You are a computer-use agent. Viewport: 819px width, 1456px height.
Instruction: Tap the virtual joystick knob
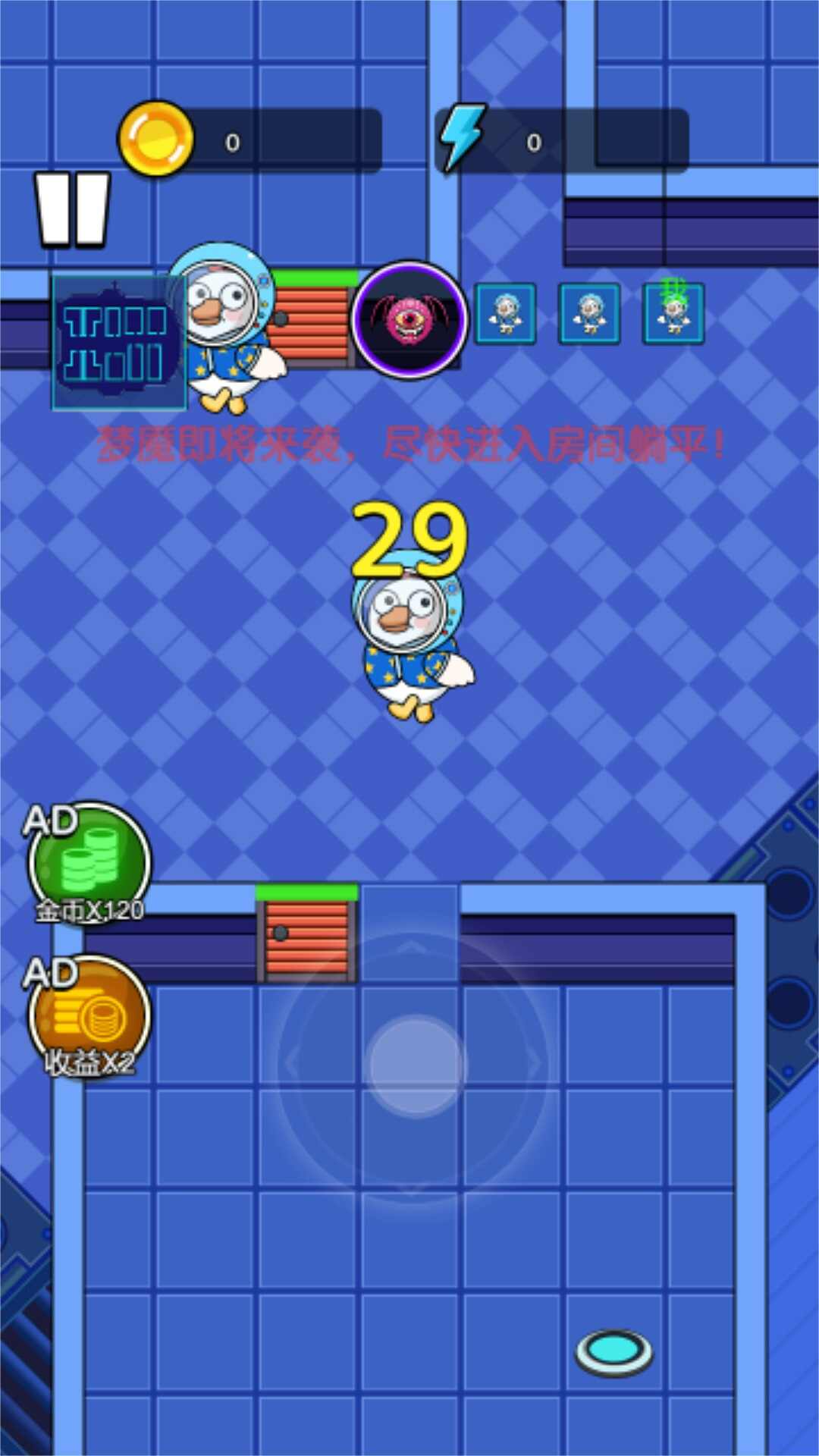click(416, 1064)
